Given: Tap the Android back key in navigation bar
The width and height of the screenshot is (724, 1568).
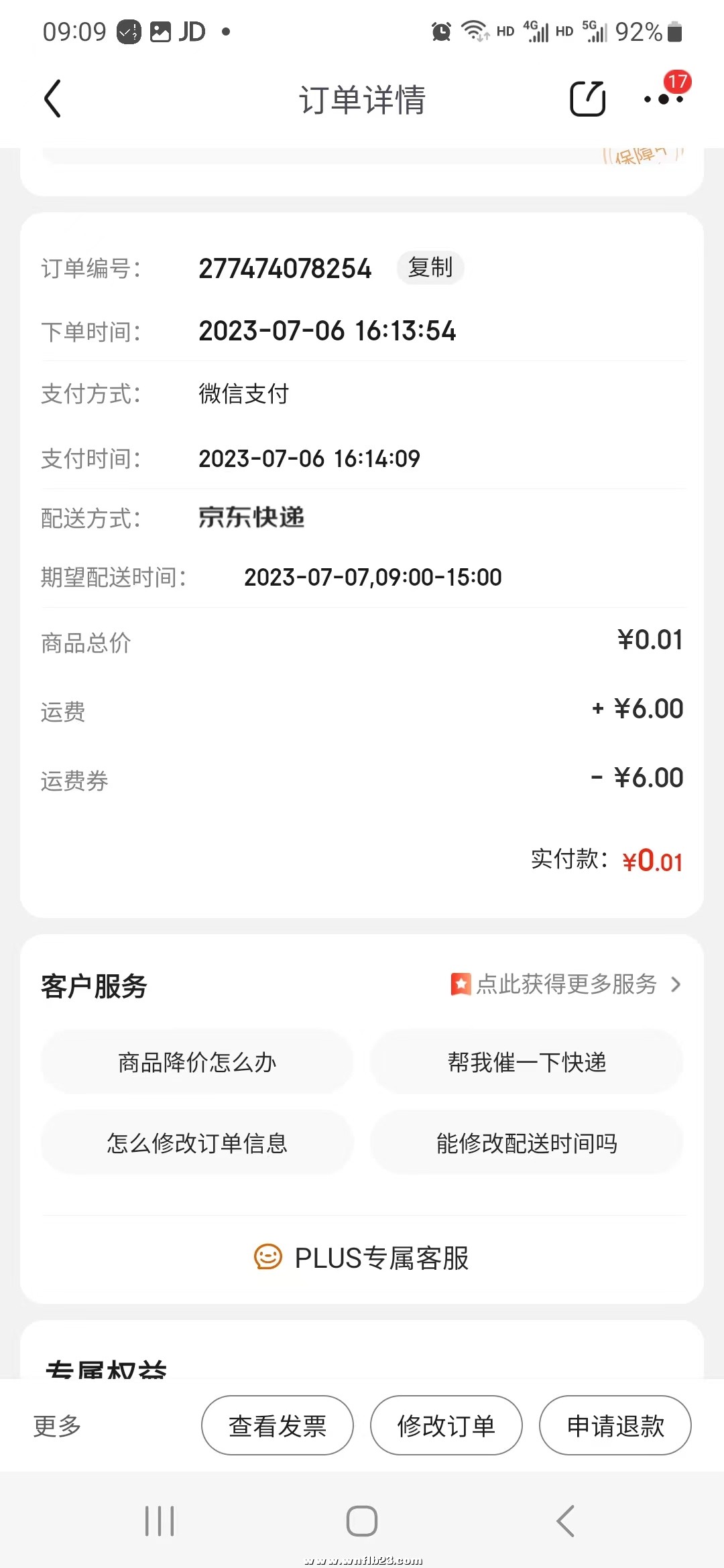Looking at the screenshot, I should (x=565, y=1521).
